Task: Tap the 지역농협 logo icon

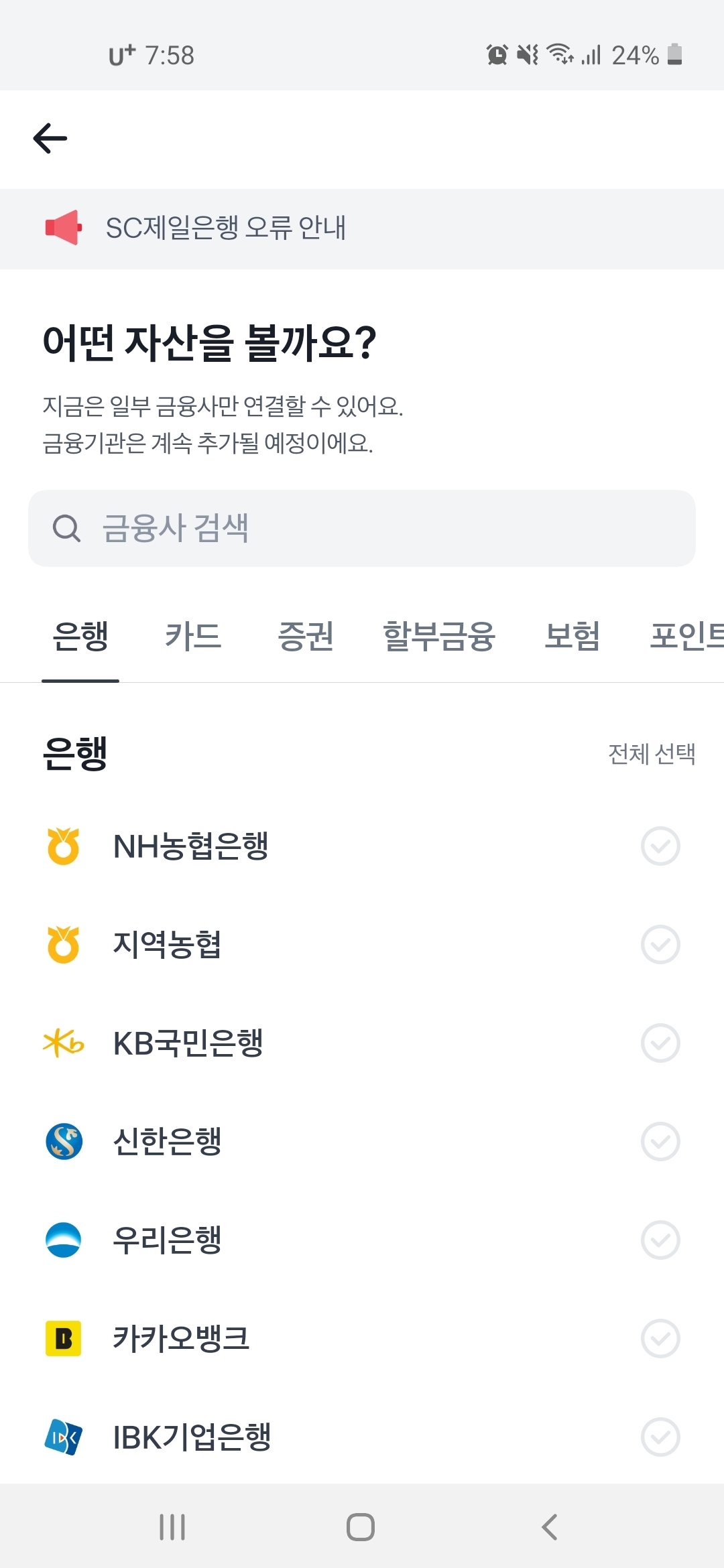Action: click(x=62, y=945)
